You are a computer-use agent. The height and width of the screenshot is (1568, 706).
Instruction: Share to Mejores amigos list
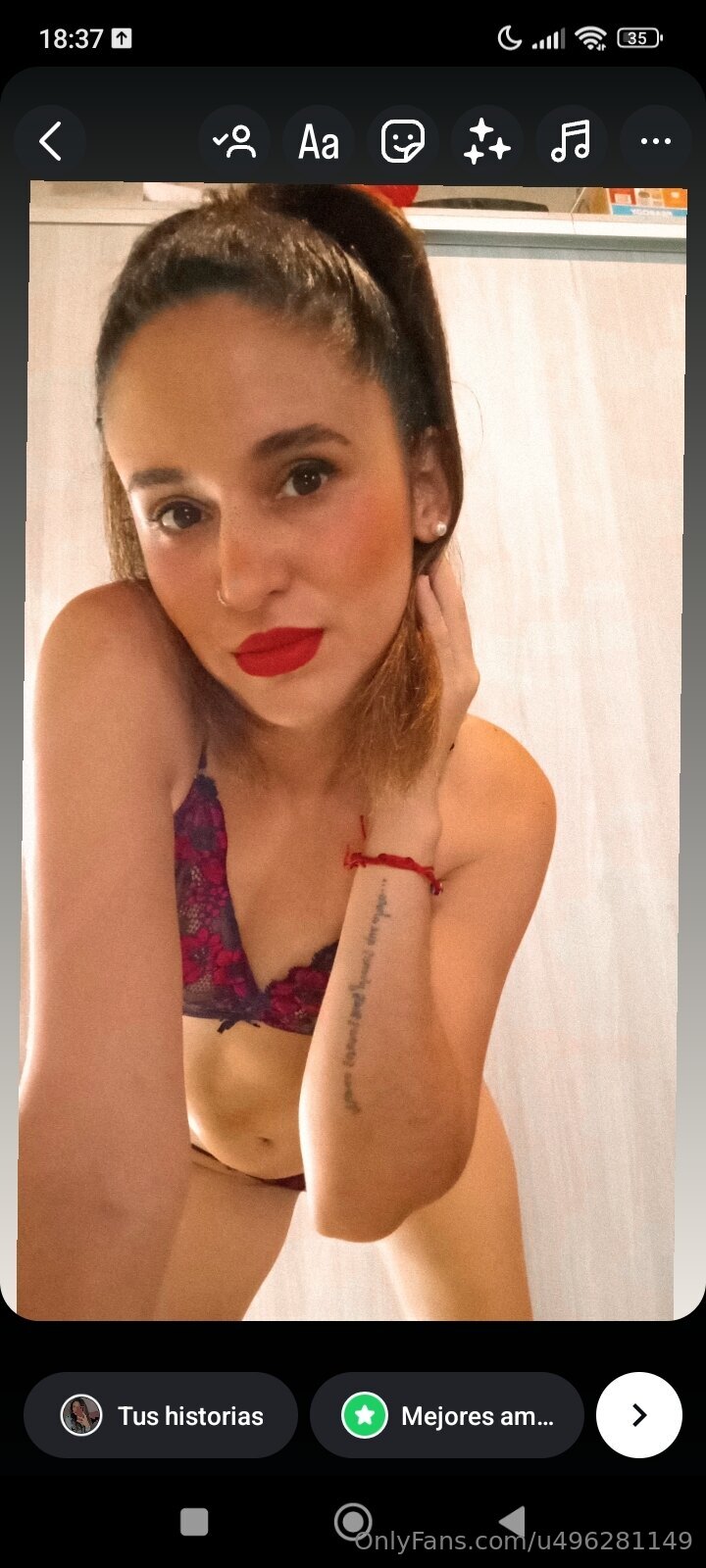click(447, 1415)
